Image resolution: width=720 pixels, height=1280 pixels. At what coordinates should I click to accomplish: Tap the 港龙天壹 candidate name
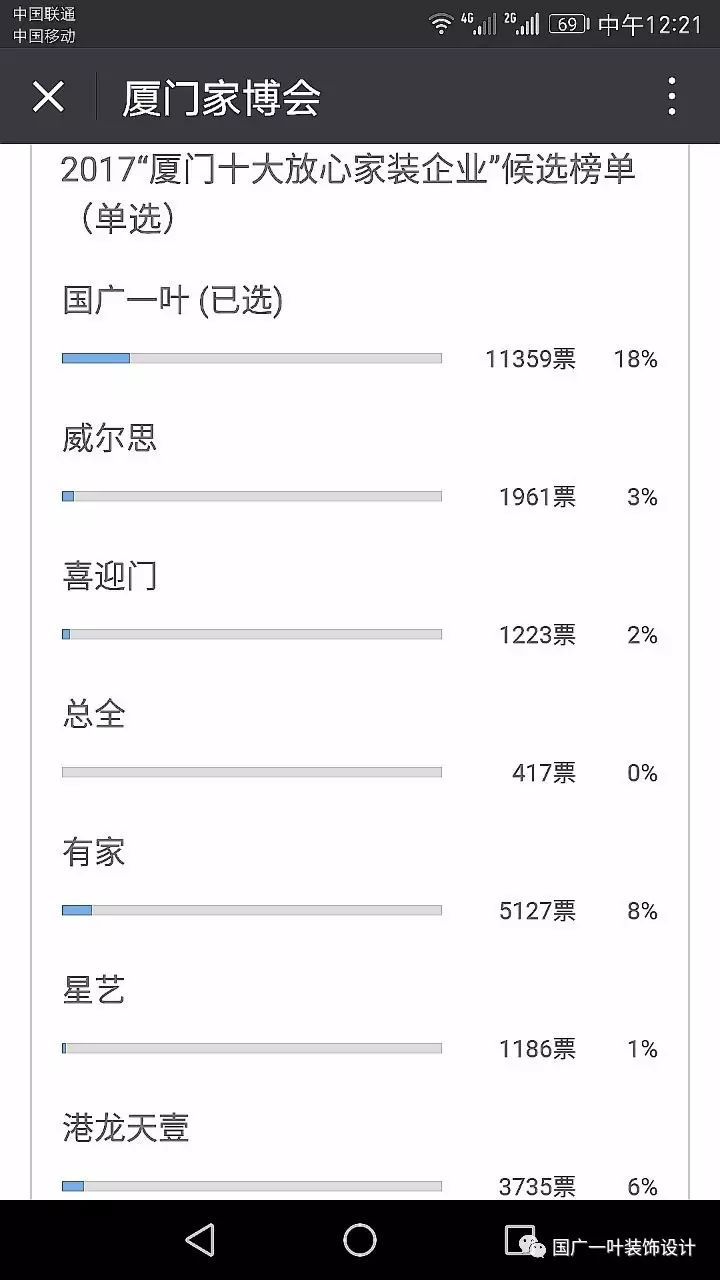pyautogui.click(x=125, y=1128)
